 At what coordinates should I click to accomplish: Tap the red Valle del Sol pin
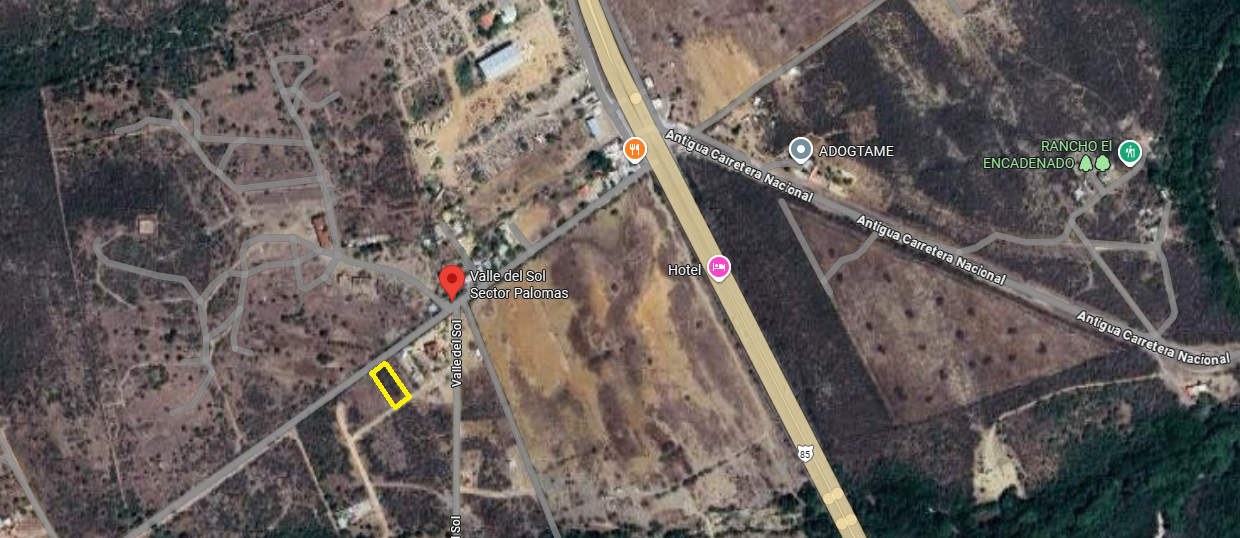coord(451,281)
